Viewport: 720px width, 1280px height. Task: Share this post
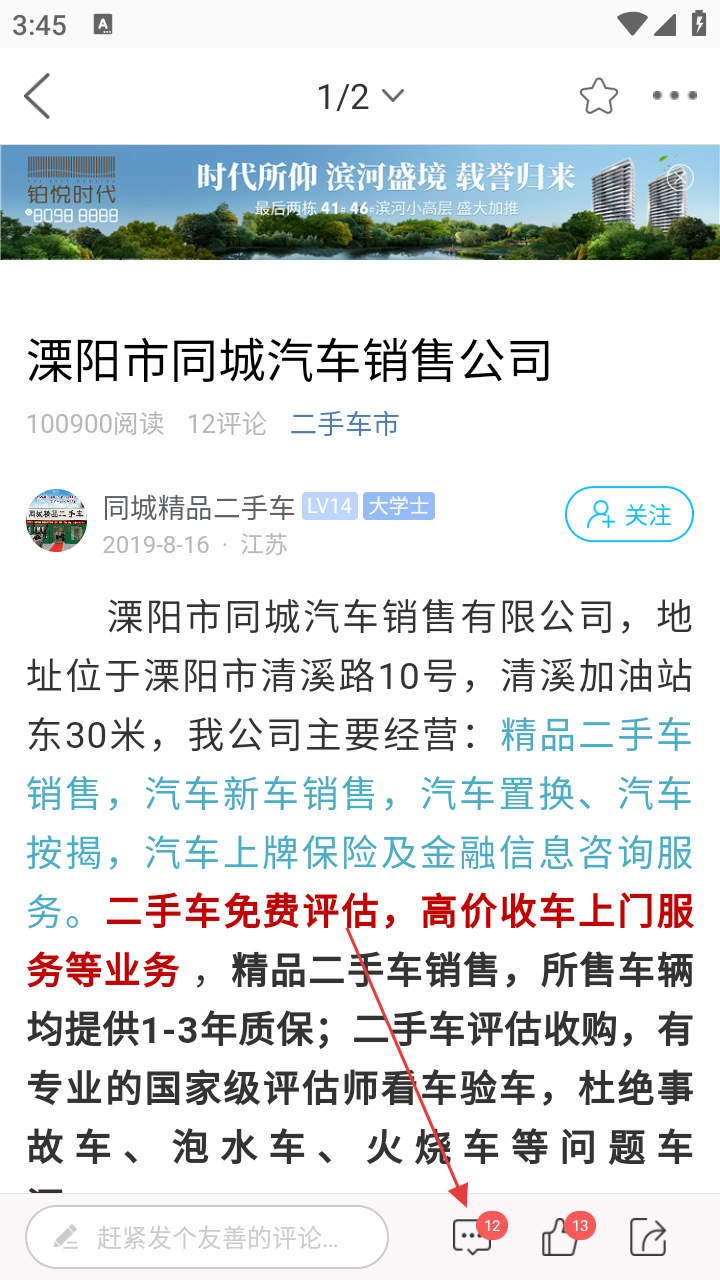[648, 1237]
